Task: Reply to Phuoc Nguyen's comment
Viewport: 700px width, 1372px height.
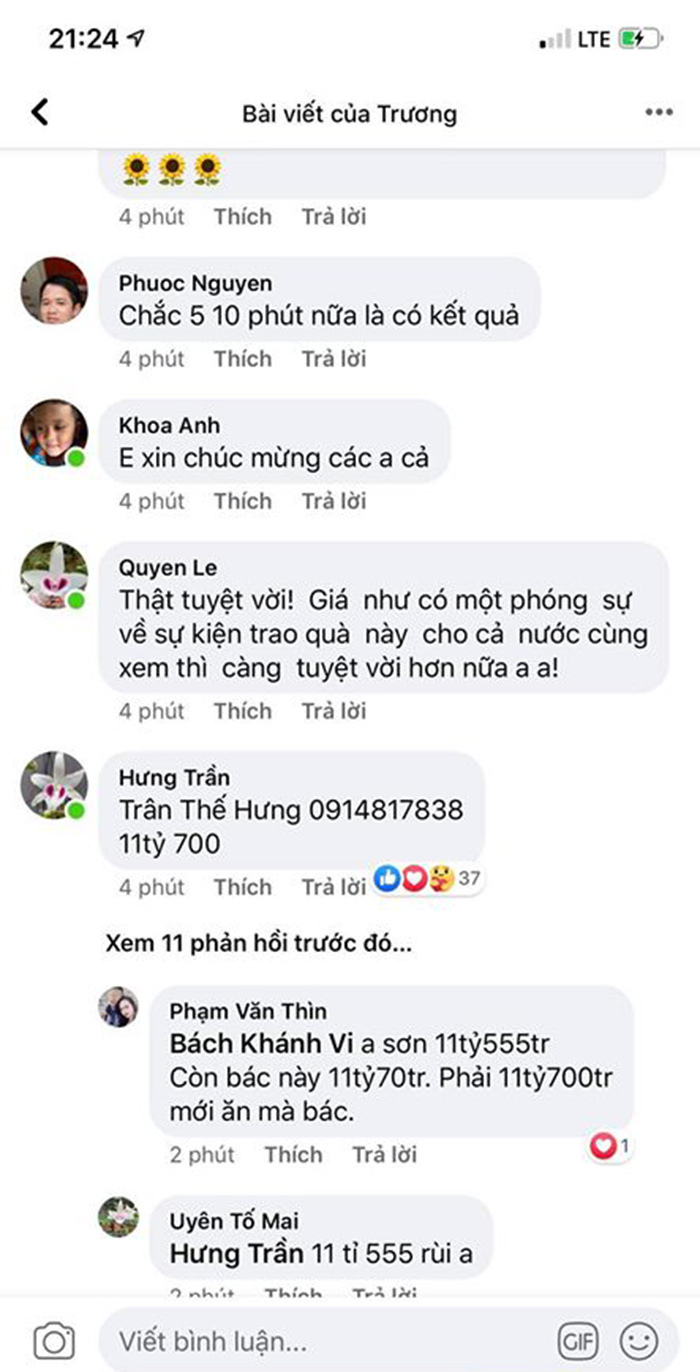Action: (334, 359)
